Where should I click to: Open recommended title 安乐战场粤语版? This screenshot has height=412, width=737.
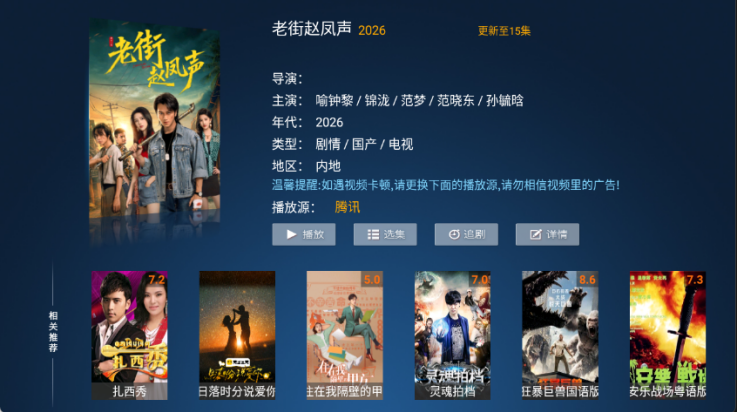(x=667, y=335)
